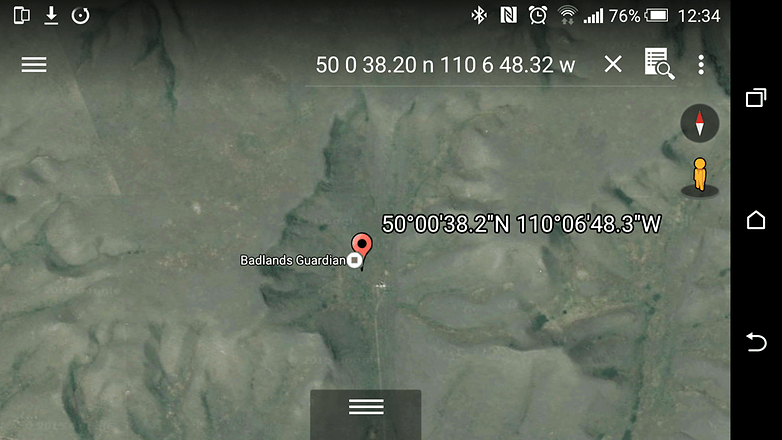The image size is (782, 440).
Task: Activate Street View pegman
Action: (699, 176)
